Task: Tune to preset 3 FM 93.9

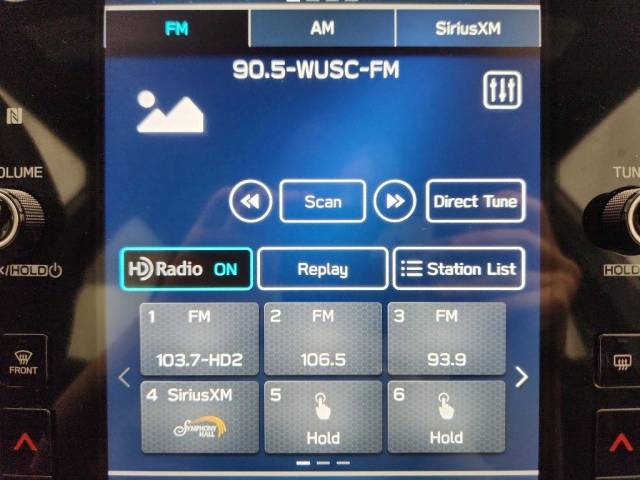Action: (446, 339)
